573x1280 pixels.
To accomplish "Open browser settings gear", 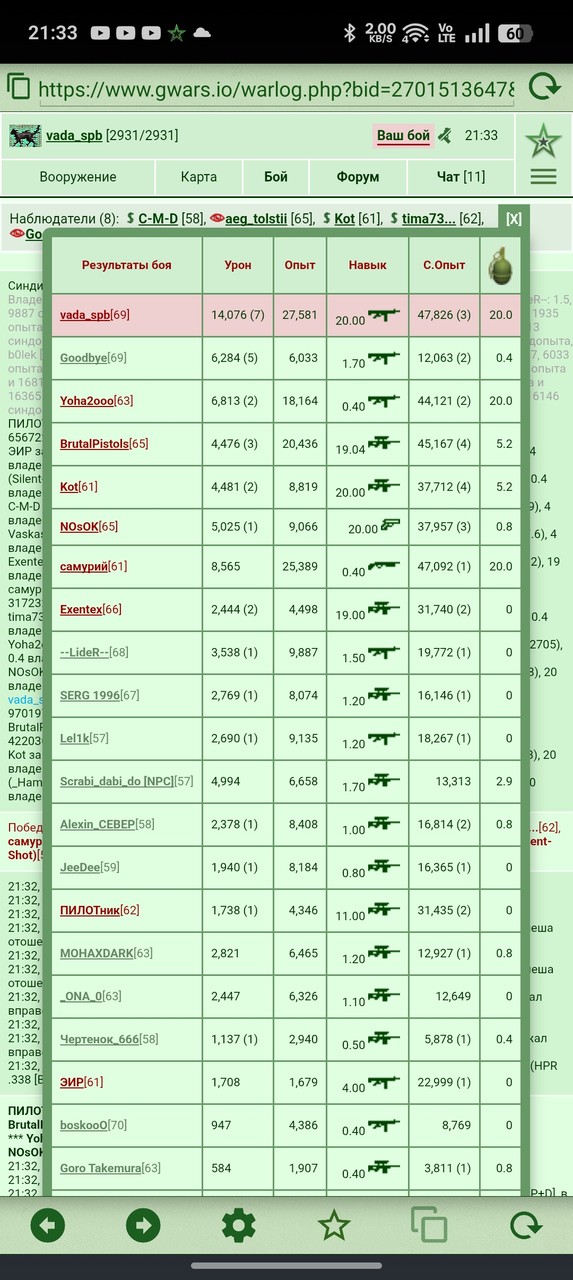I will (238, 1225).
